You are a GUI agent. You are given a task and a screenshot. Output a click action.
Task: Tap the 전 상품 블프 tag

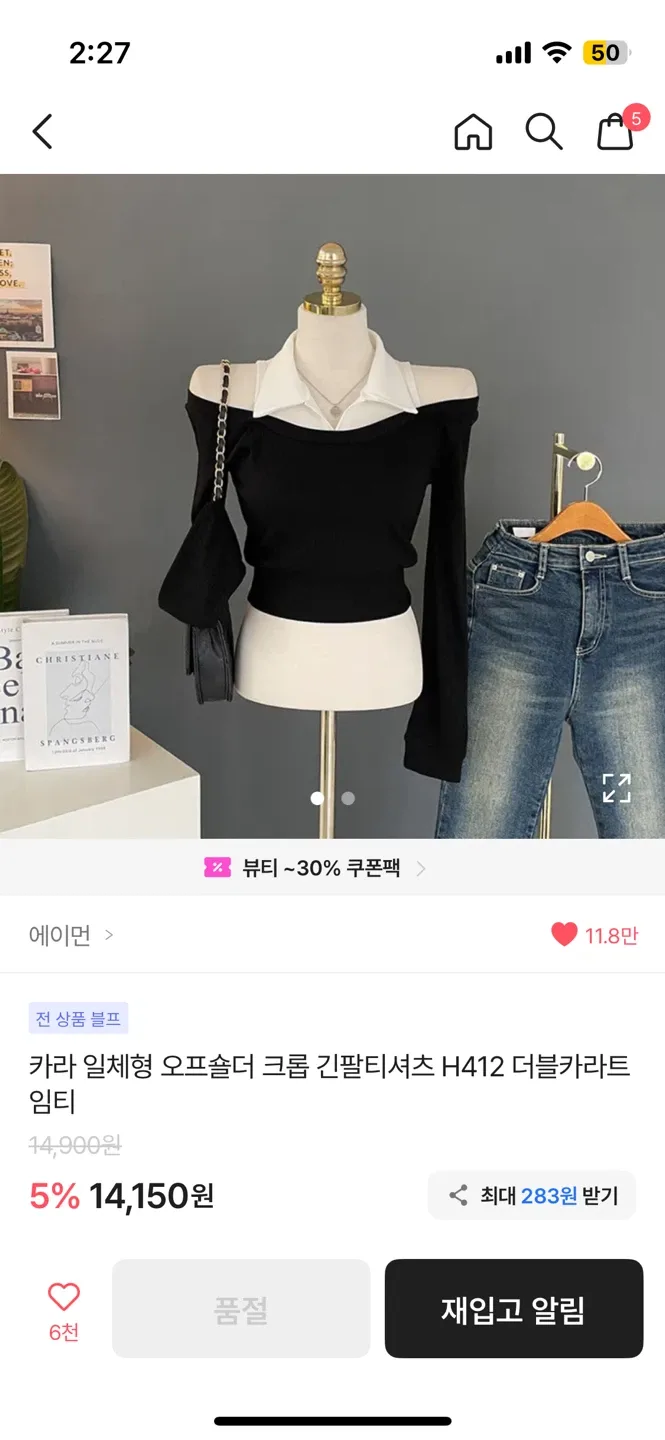coord(78,1018)
